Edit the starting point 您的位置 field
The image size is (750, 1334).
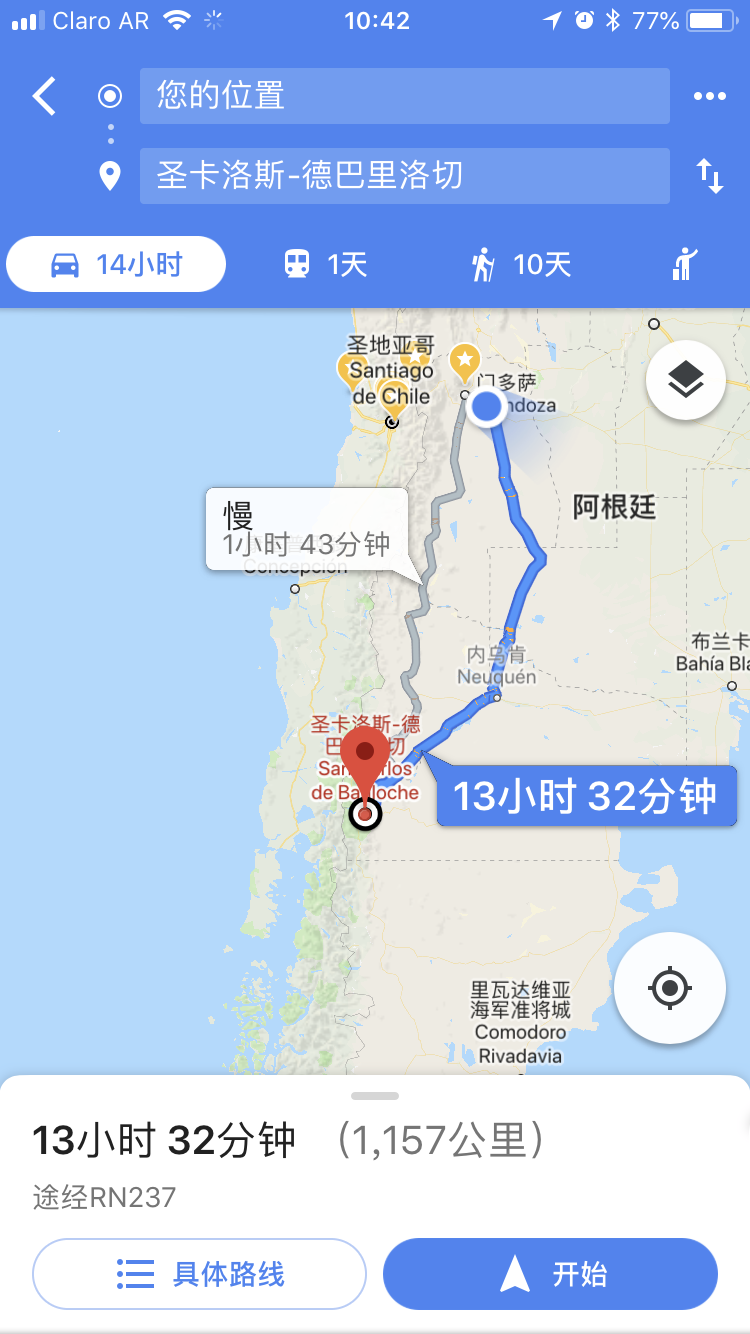coord(404,96)
